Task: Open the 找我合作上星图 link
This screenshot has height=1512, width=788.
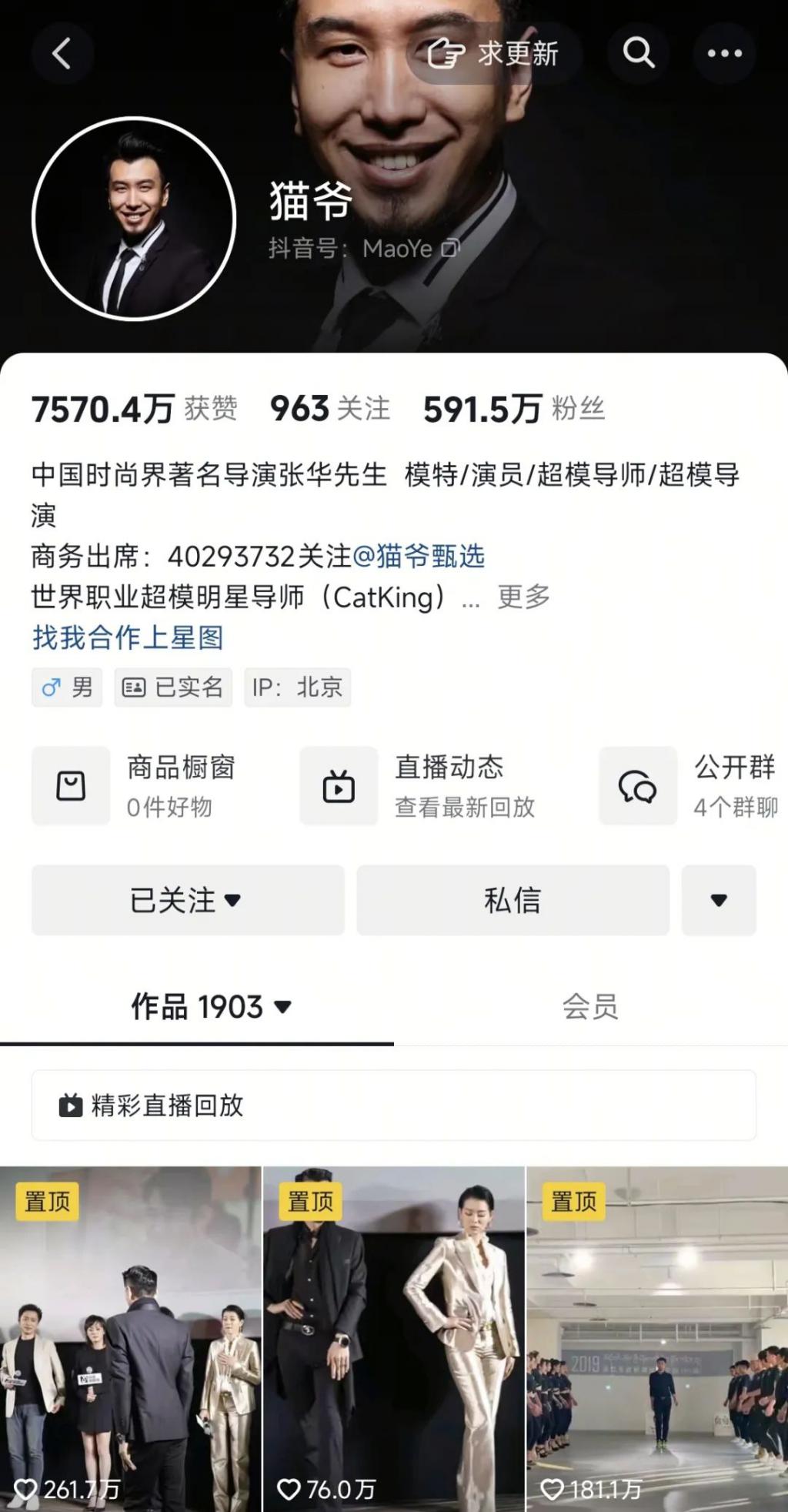Action: (128, 637)
